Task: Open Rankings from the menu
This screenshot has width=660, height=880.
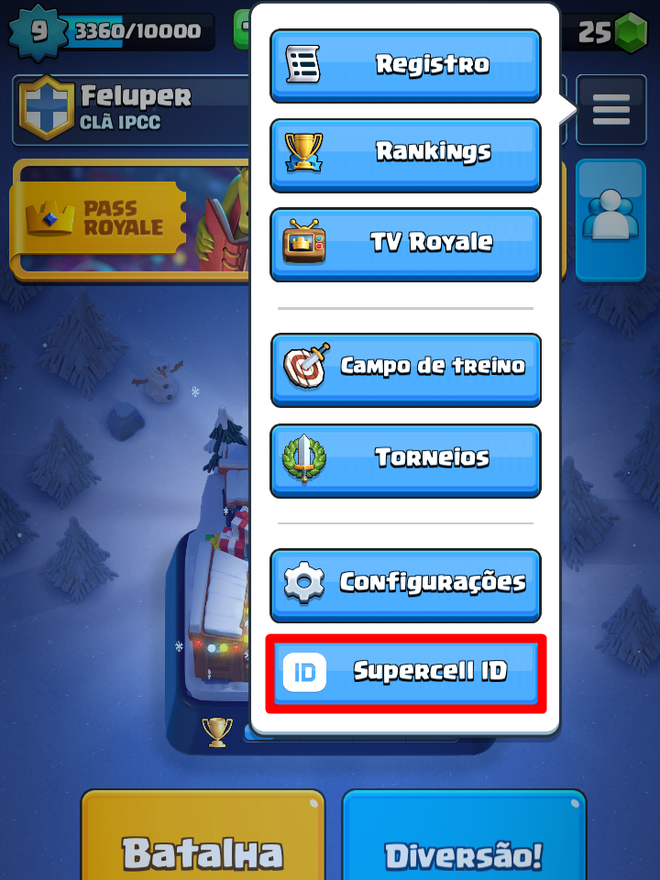Action: coord(405,153)
